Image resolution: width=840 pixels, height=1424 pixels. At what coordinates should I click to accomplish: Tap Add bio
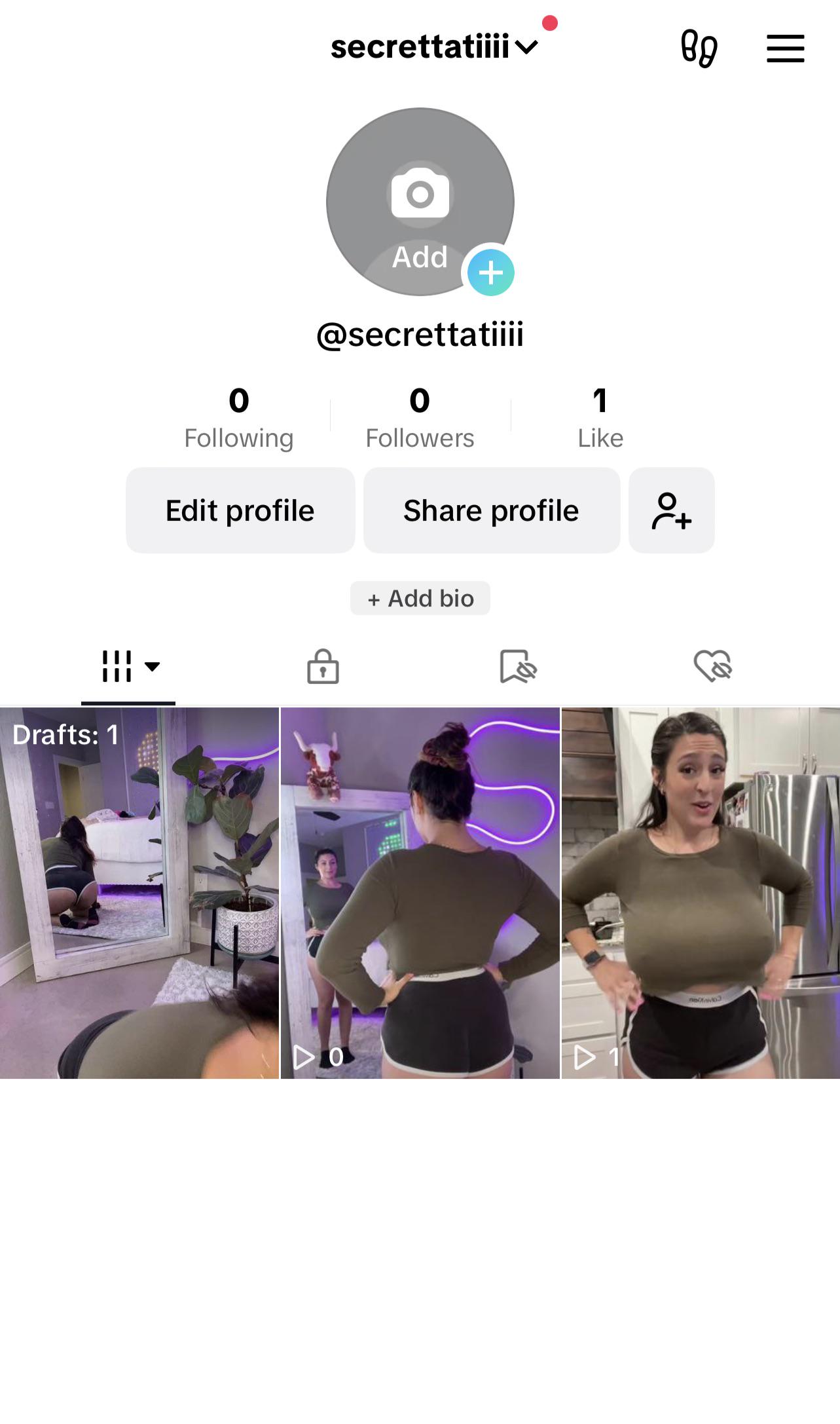(x=420, y=598)
